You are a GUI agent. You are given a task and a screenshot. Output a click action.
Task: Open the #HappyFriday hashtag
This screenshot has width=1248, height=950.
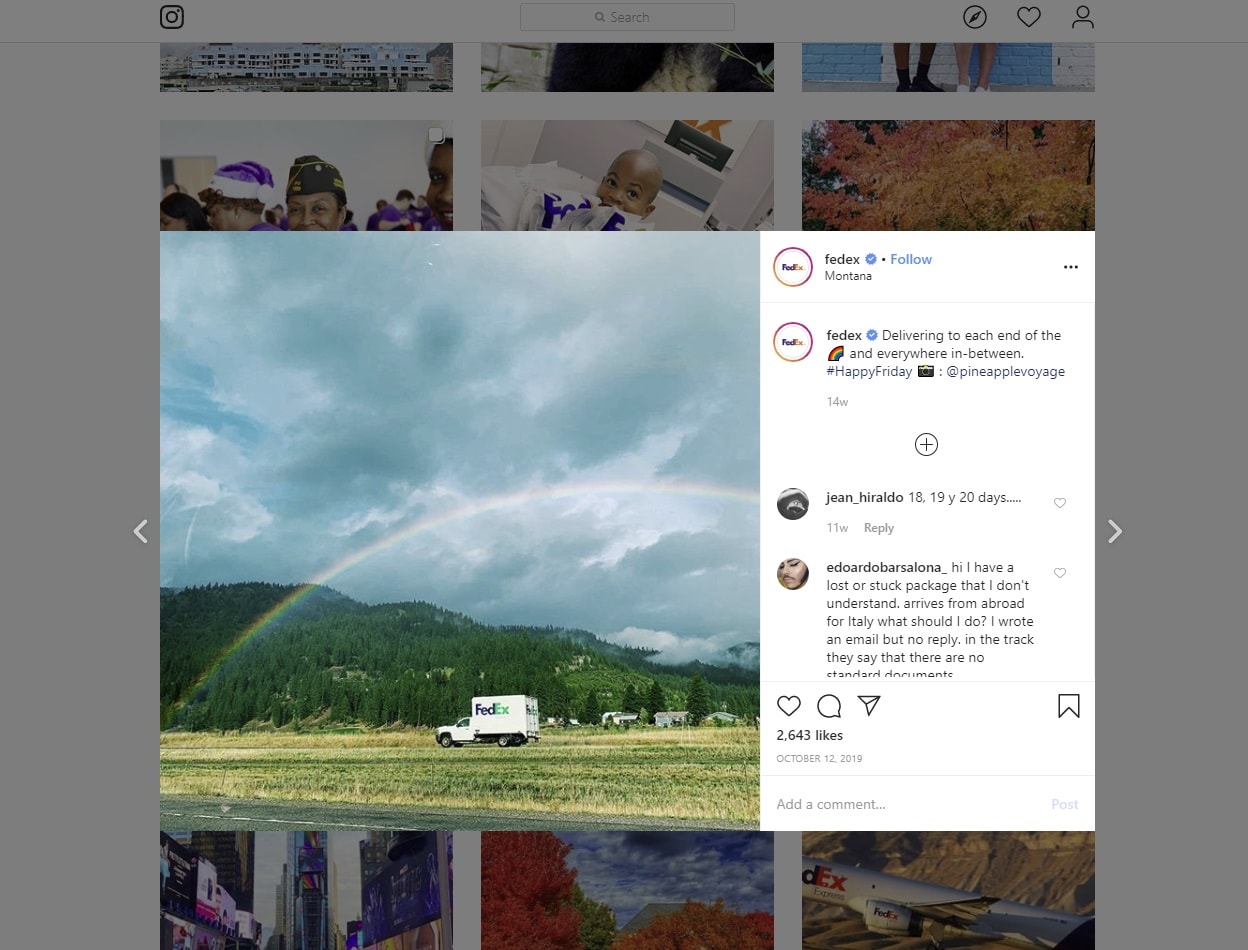pos(869,371)
